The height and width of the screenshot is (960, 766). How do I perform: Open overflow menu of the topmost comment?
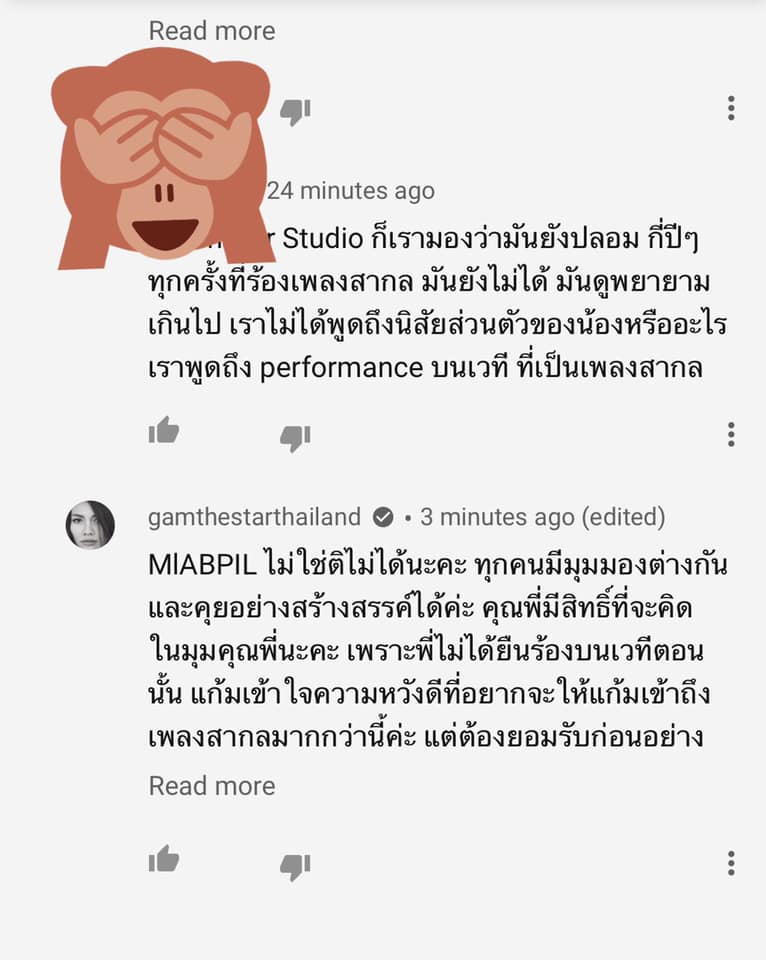click(x=731, y=108)
